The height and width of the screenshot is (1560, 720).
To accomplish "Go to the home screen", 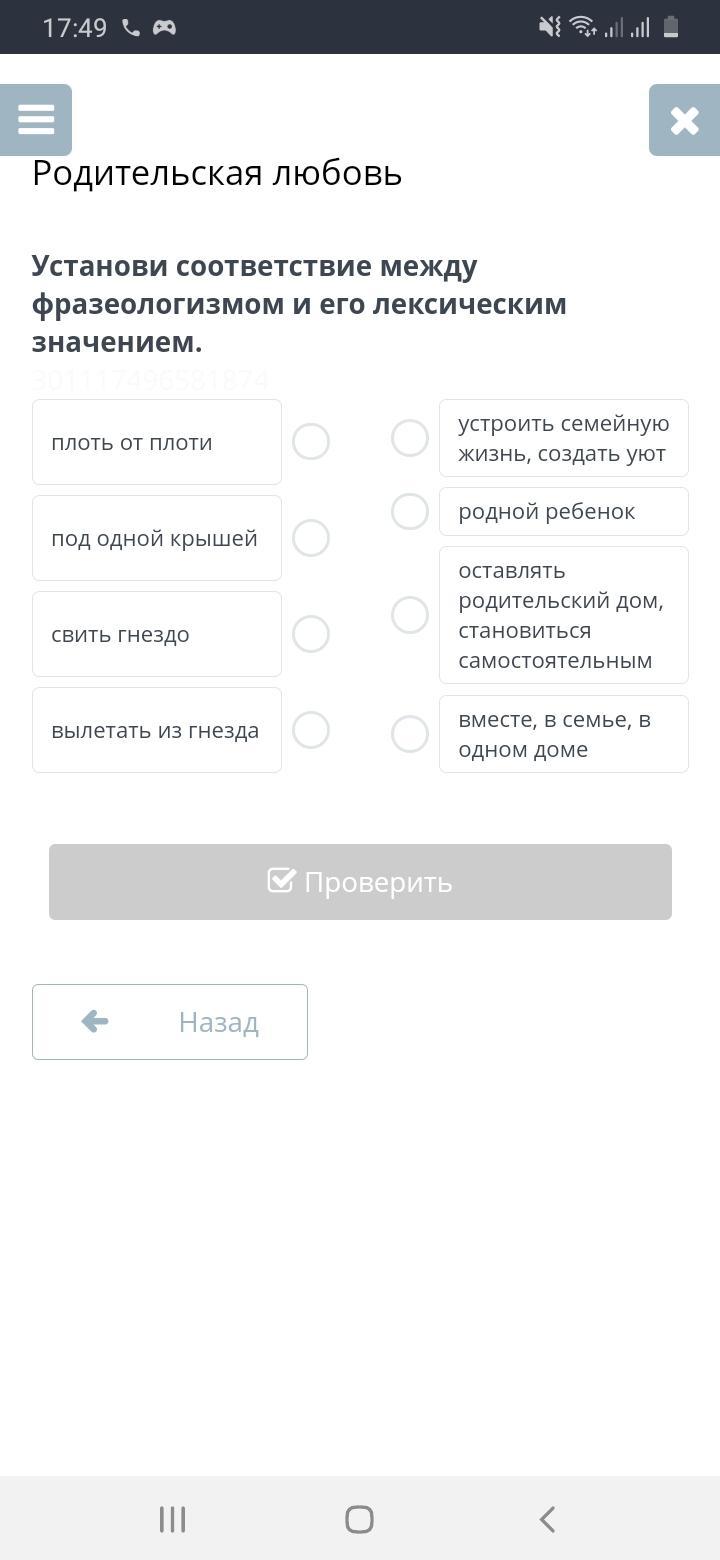I will tap(359, 1520).
